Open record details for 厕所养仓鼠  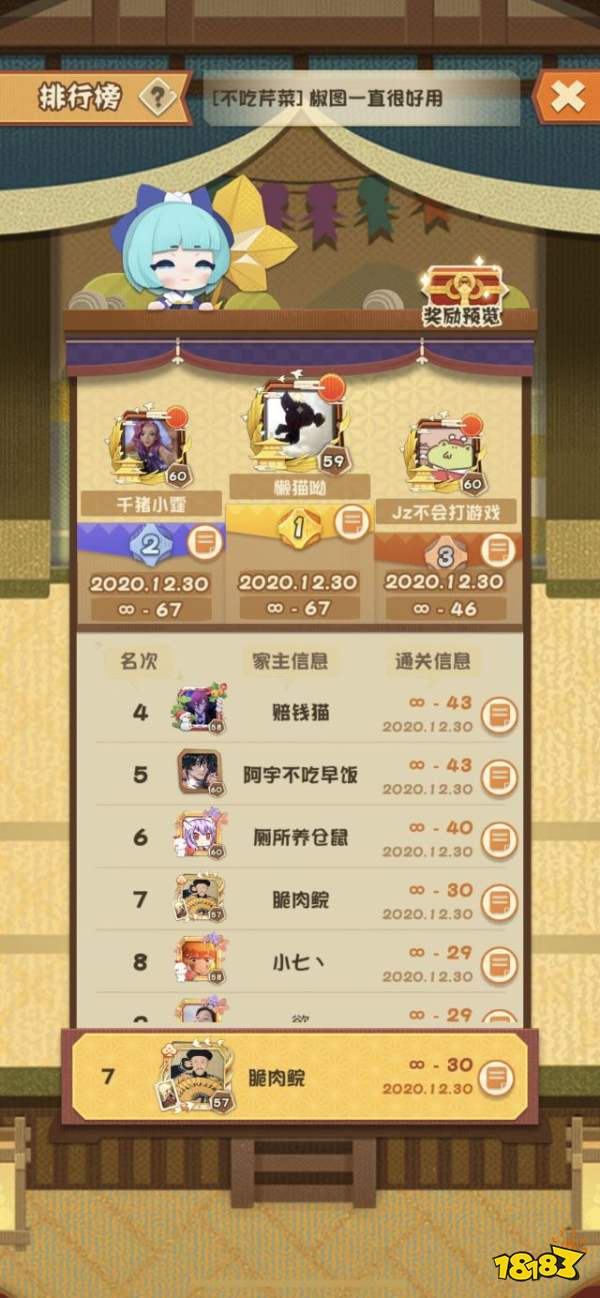pos(499,839)
